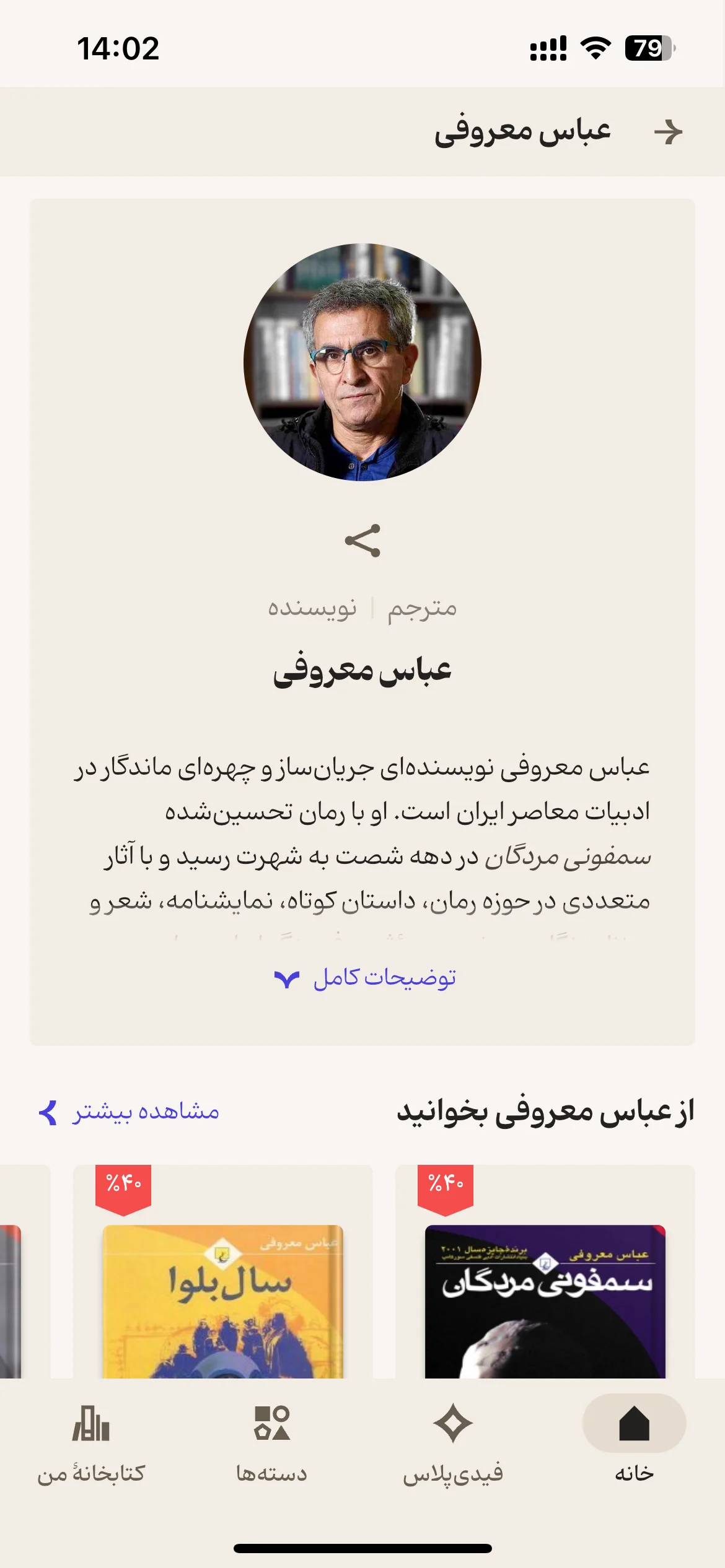Share Abbas Maroufi's author profile
The image size is (725, 1568).
pos(362,541)
